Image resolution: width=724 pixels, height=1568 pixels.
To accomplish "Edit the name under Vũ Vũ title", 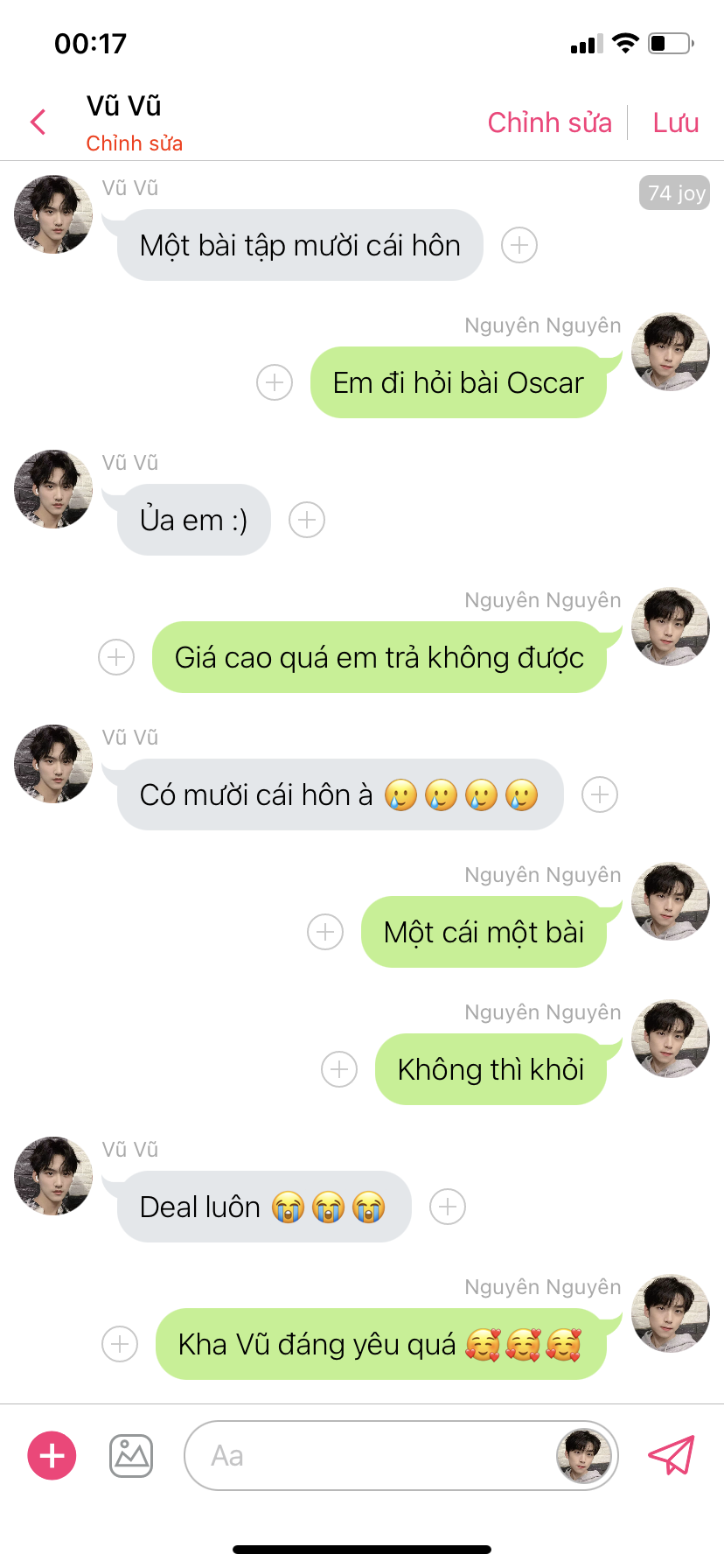I will pos(134,143).
